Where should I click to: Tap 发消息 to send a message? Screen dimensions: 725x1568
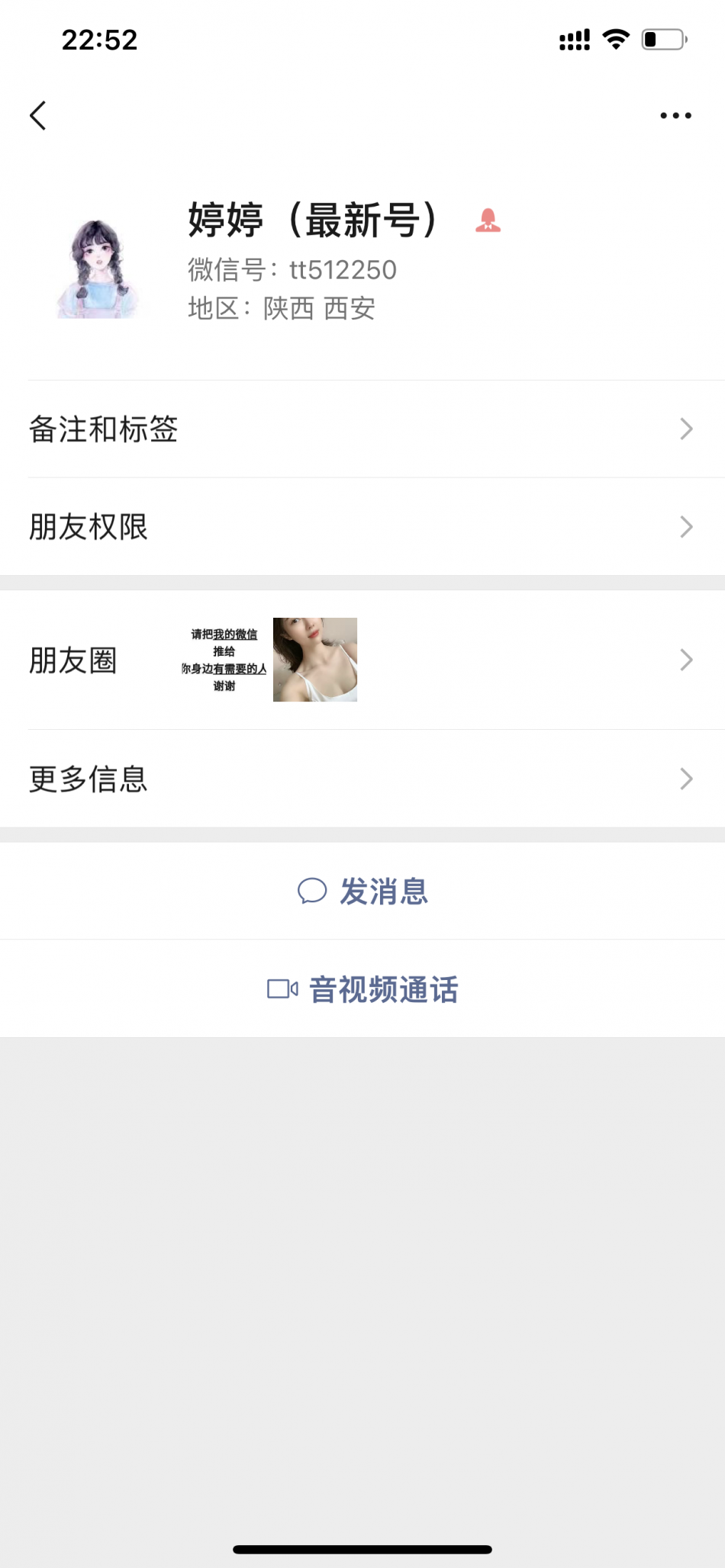pyautogui.click(x=362, y=891)
